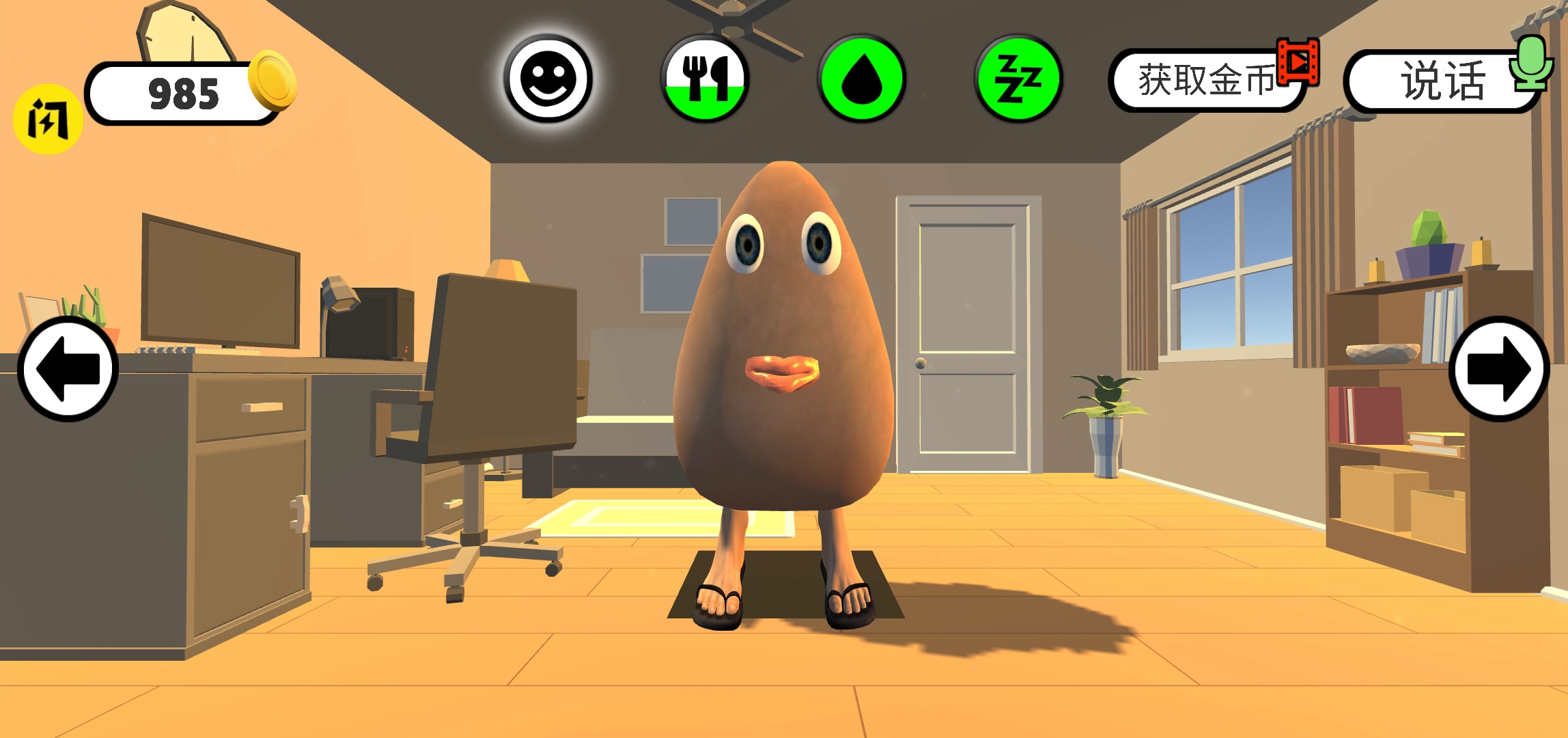Tap the potato character
Screen dimensions: 1568x738
click(783, 342)
